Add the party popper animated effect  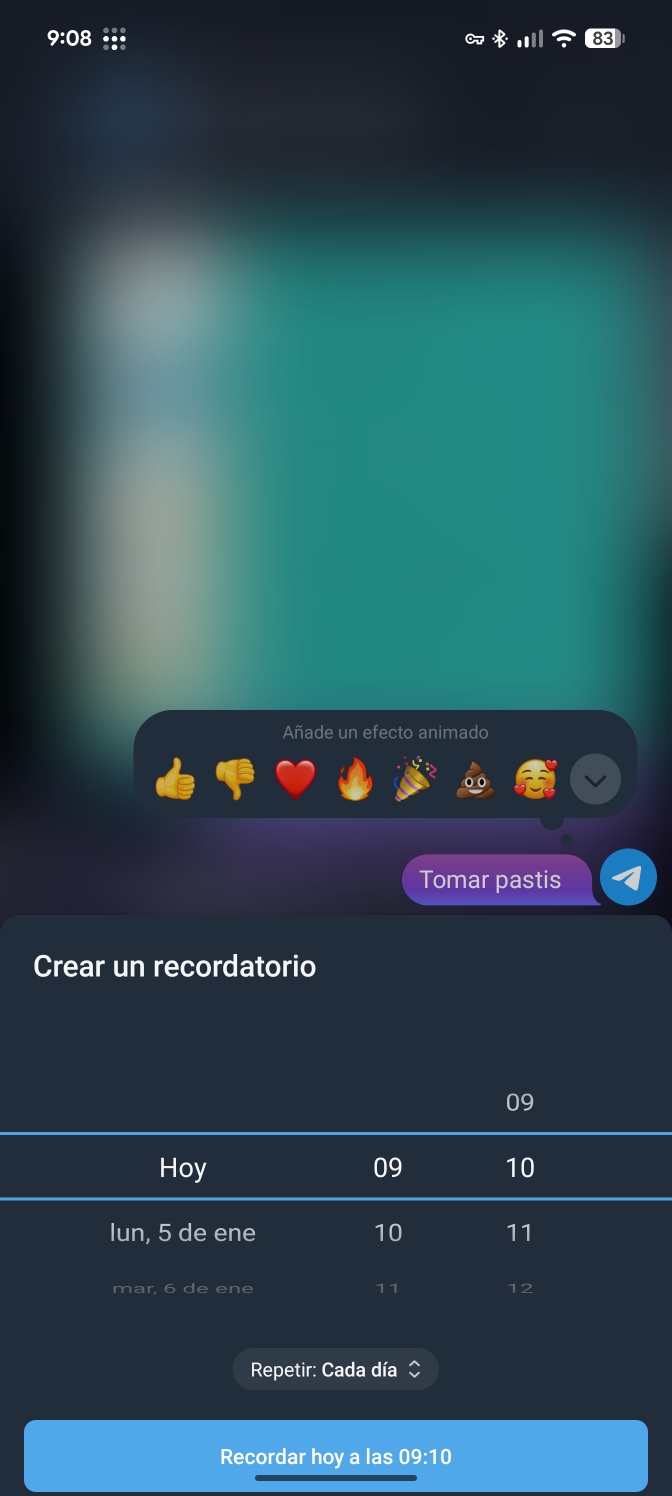[414, 778]
